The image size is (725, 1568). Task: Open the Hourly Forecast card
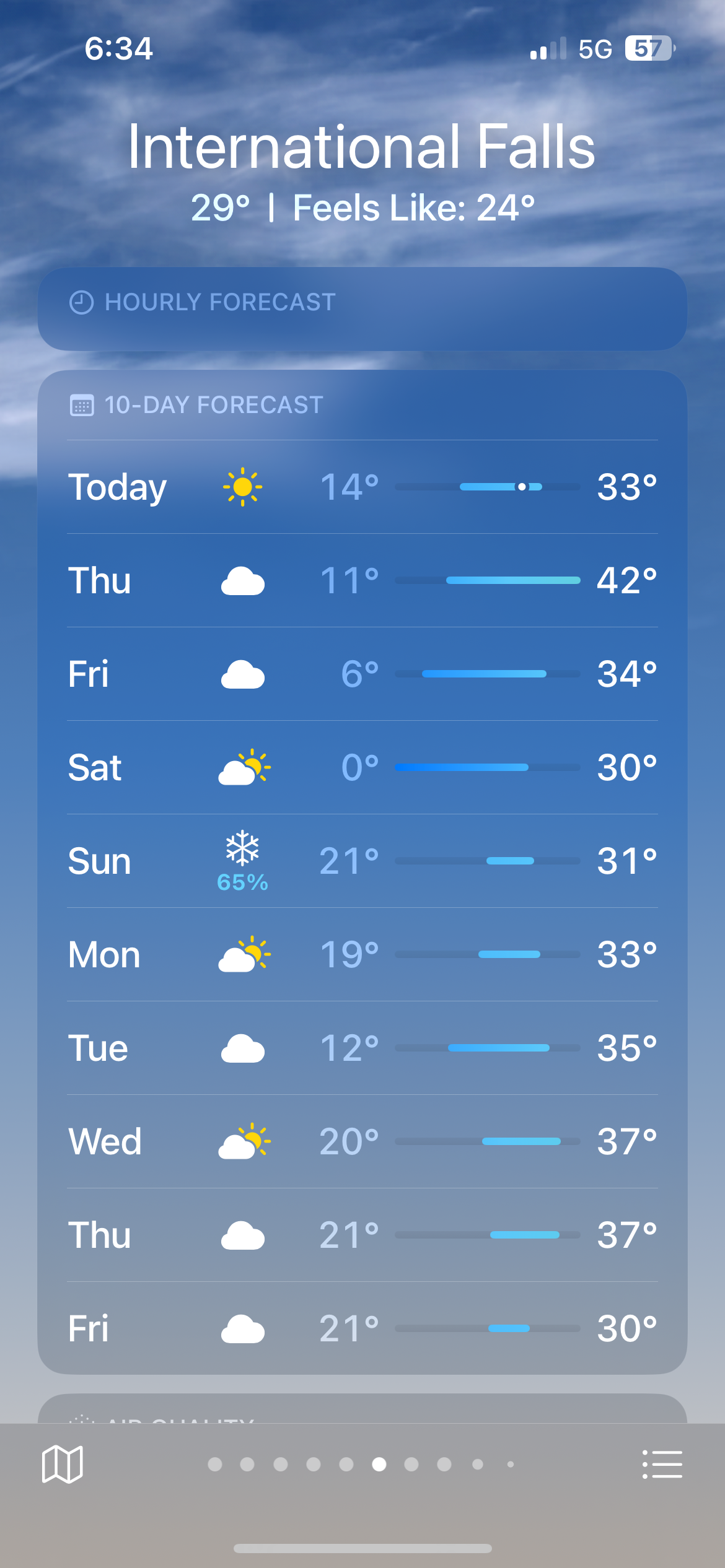362,308
